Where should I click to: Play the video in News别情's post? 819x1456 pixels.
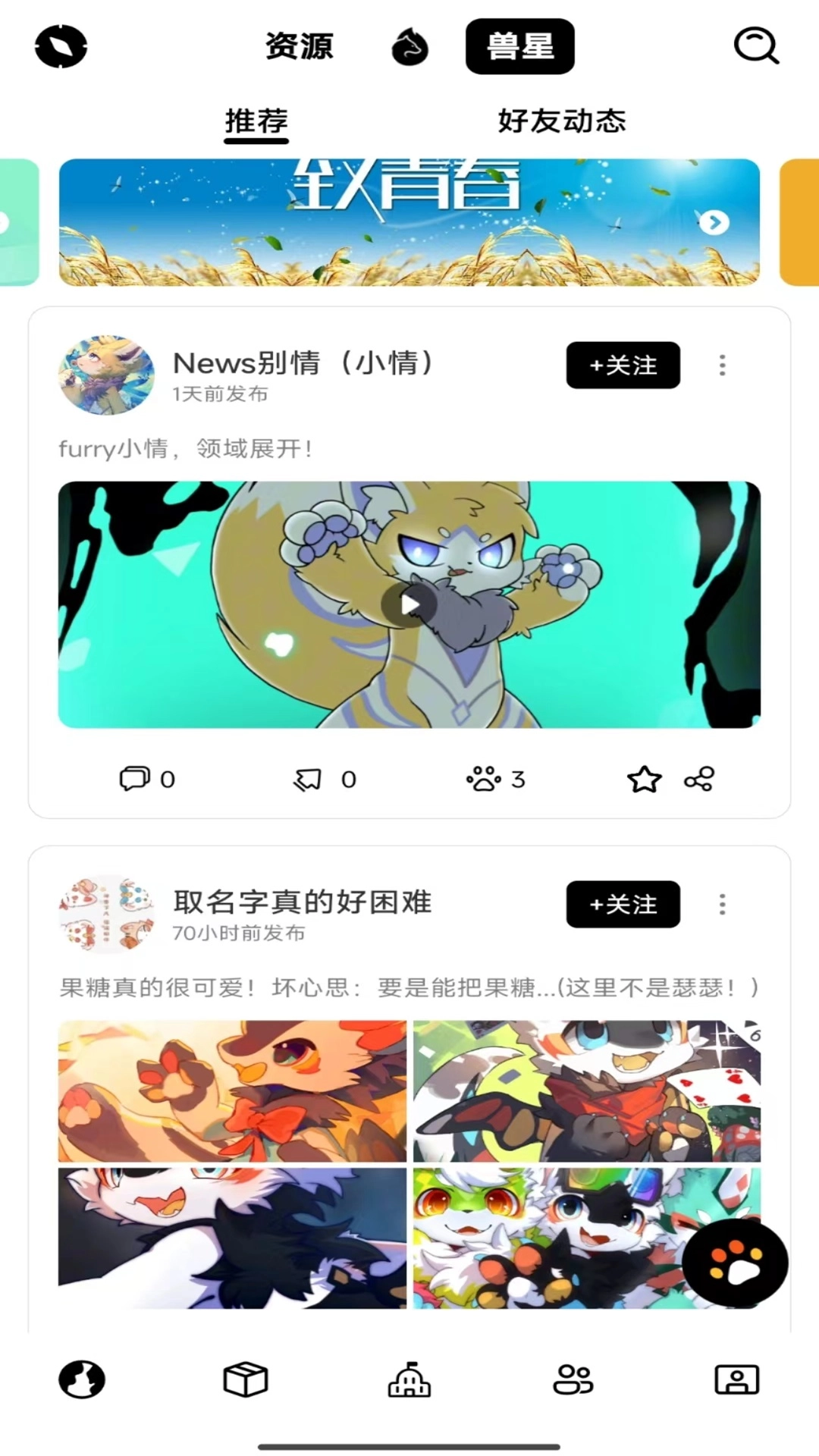[409, 604]
